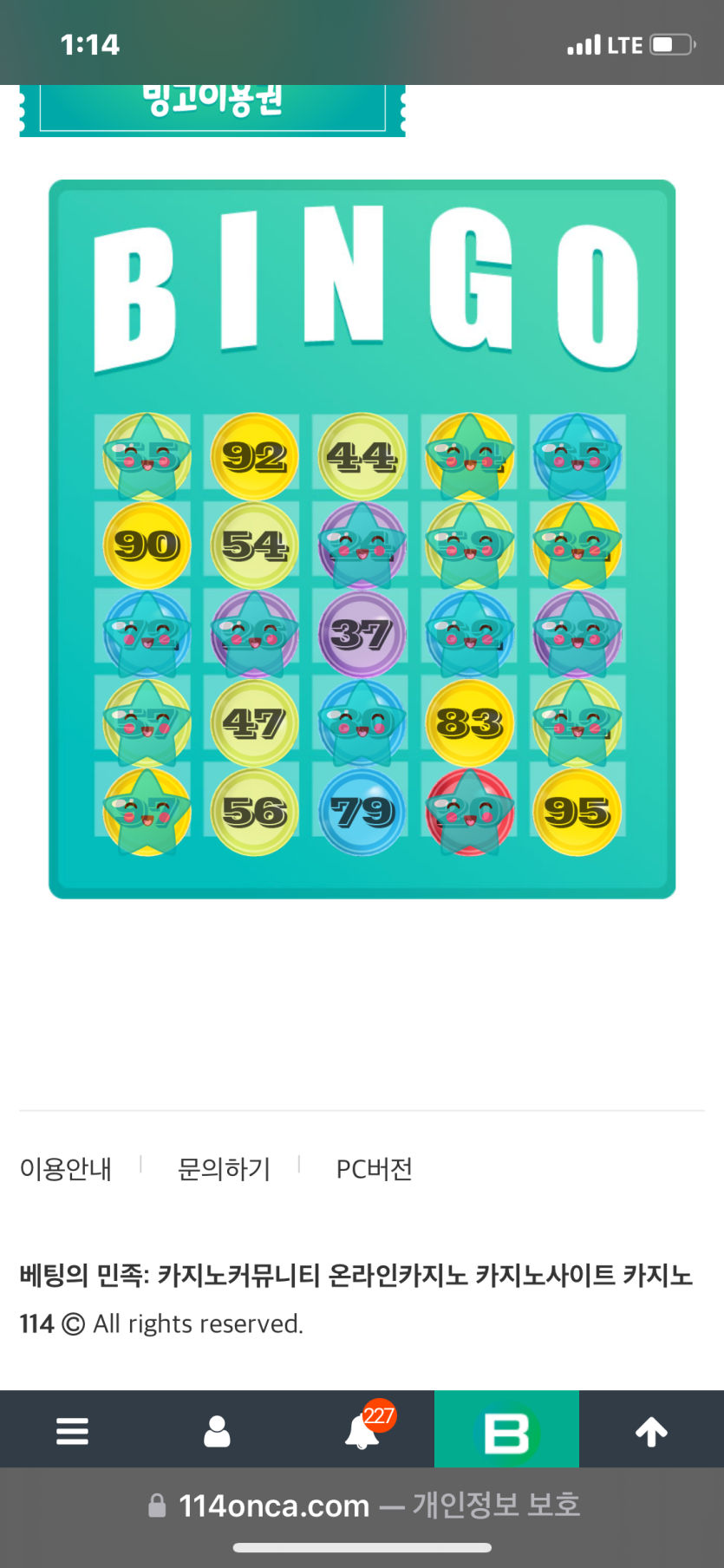The width and height of the screenshot is (724, 1568).
Task: Select bingo ball number 83
Action: (x=469, y=722)
